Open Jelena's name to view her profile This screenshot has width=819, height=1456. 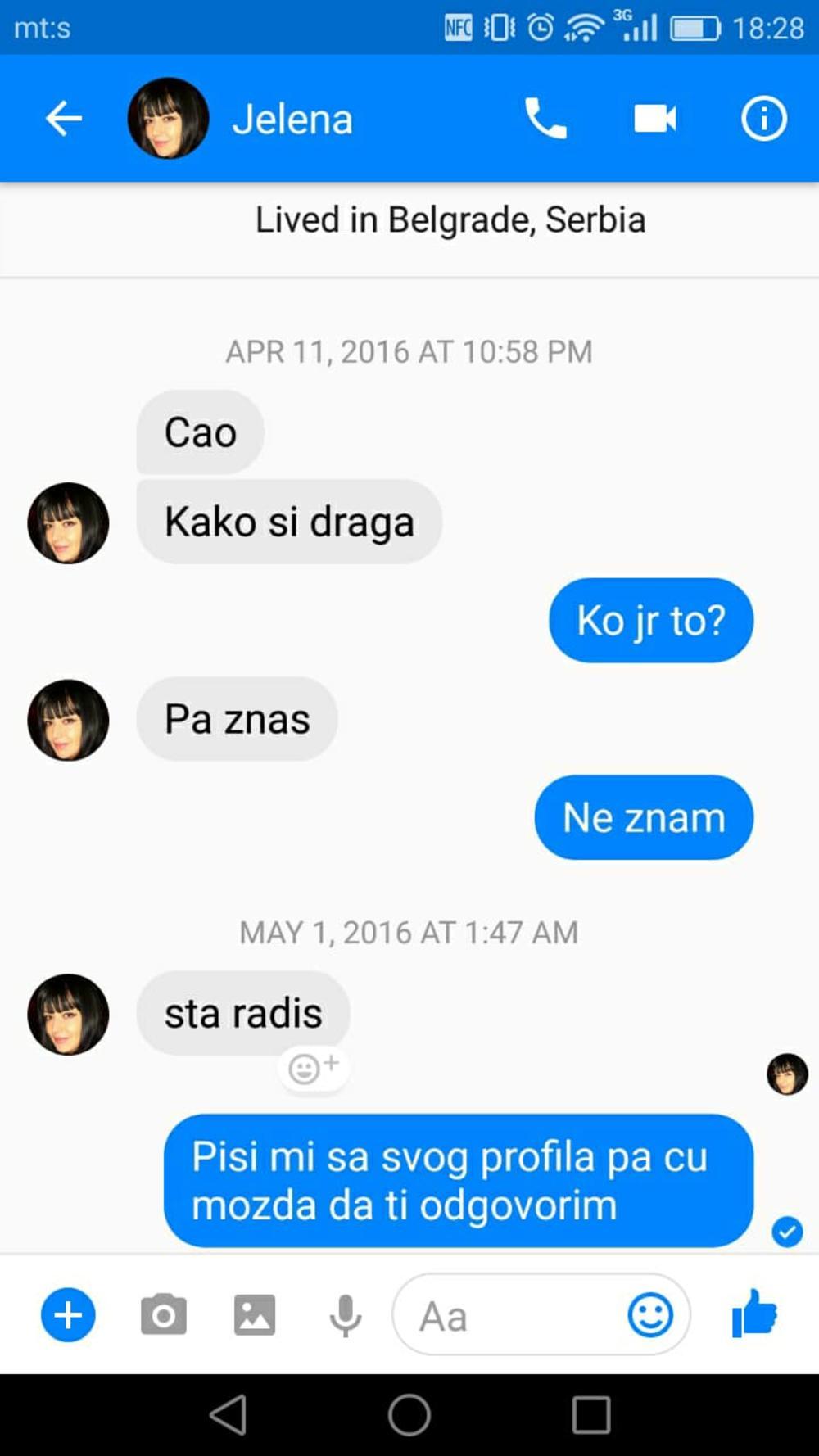pyautogui.click(x=292, y=118)
